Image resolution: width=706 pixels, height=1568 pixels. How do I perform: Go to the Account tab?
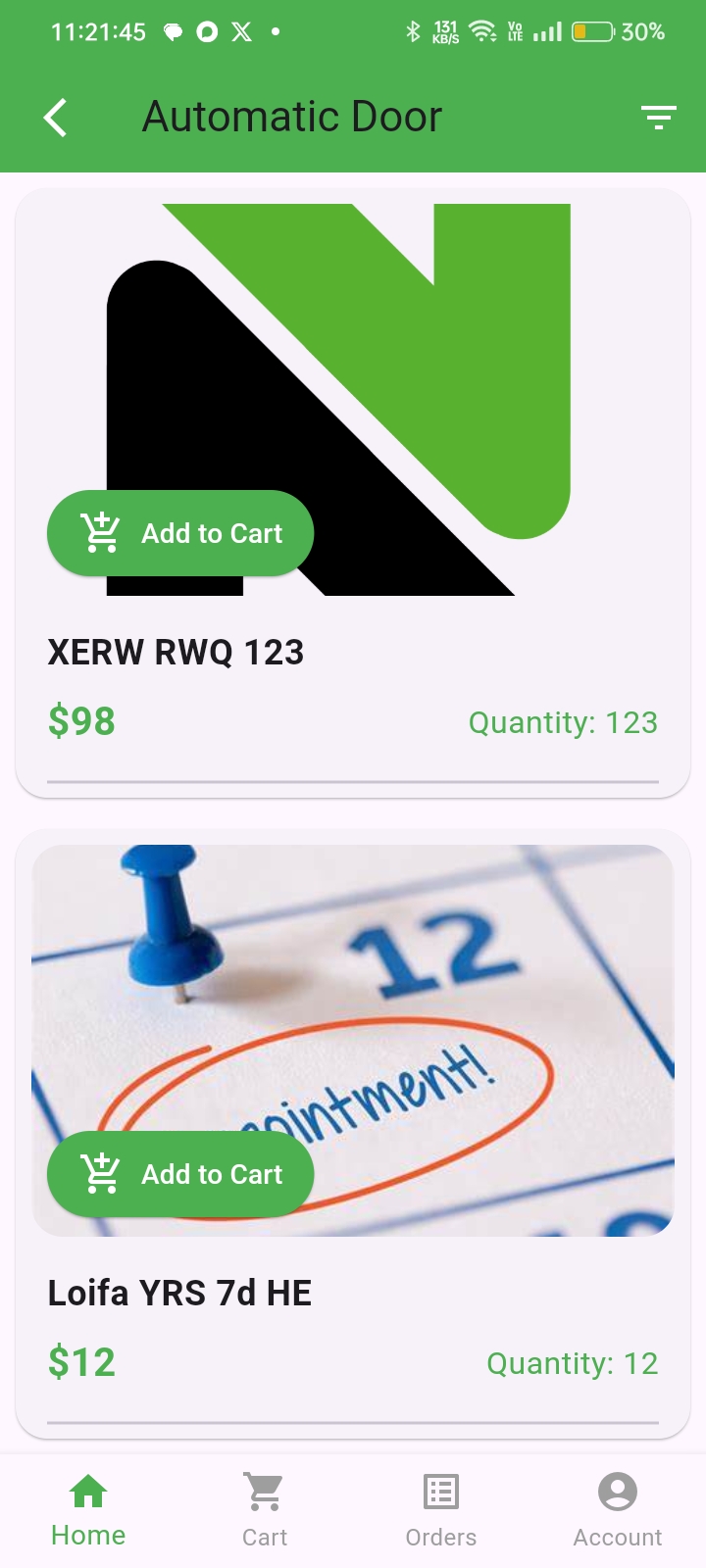(x=618, y=1511)
